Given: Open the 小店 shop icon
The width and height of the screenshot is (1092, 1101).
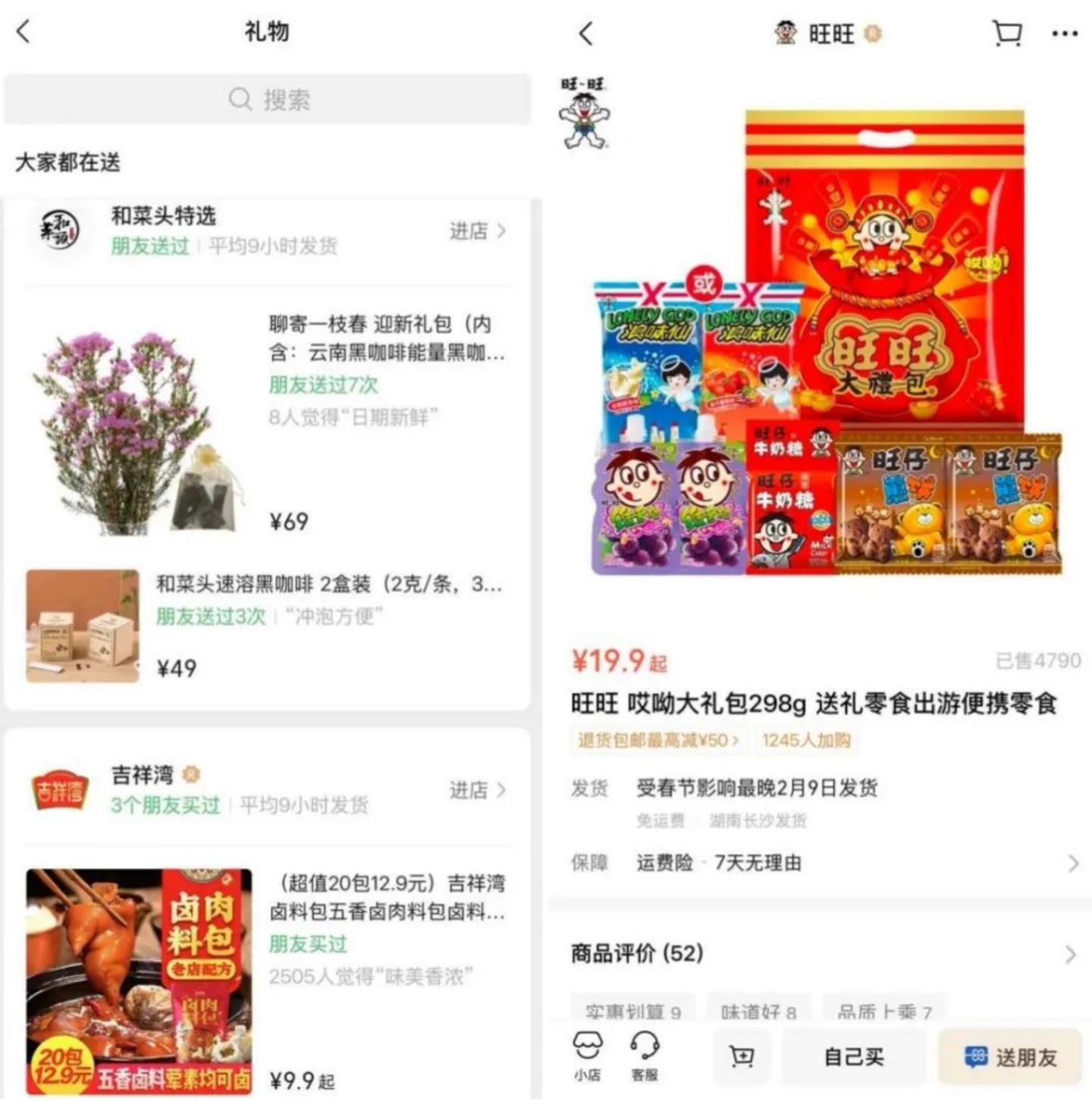Looking at the screenshot, I should pos(587,1055).
